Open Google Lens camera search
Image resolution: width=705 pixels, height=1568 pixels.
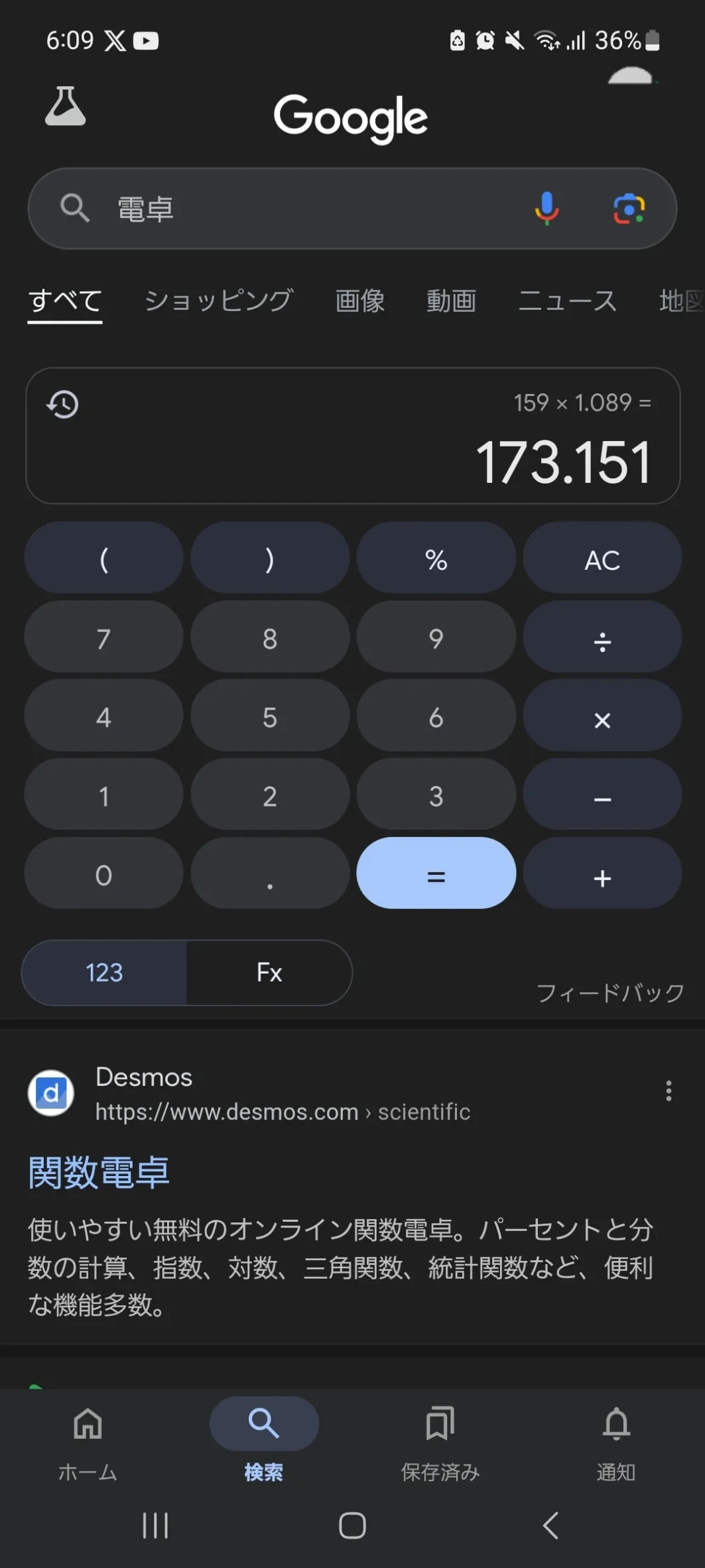point(629,209)
